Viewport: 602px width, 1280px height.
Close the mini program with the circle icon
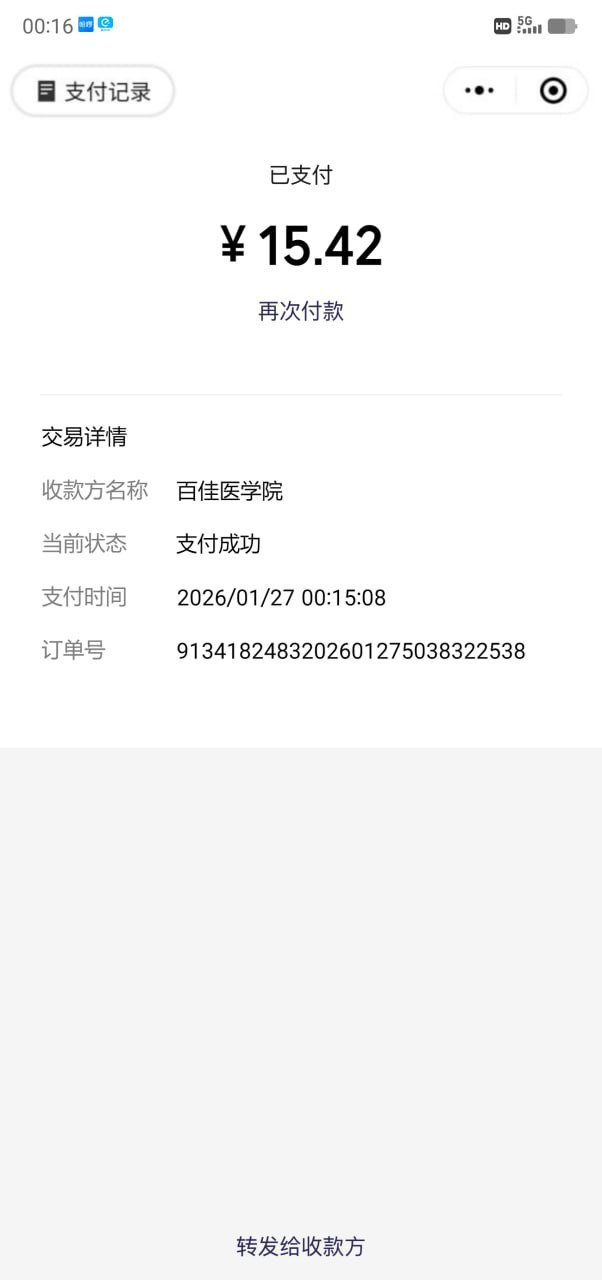(x=553, y=91)
